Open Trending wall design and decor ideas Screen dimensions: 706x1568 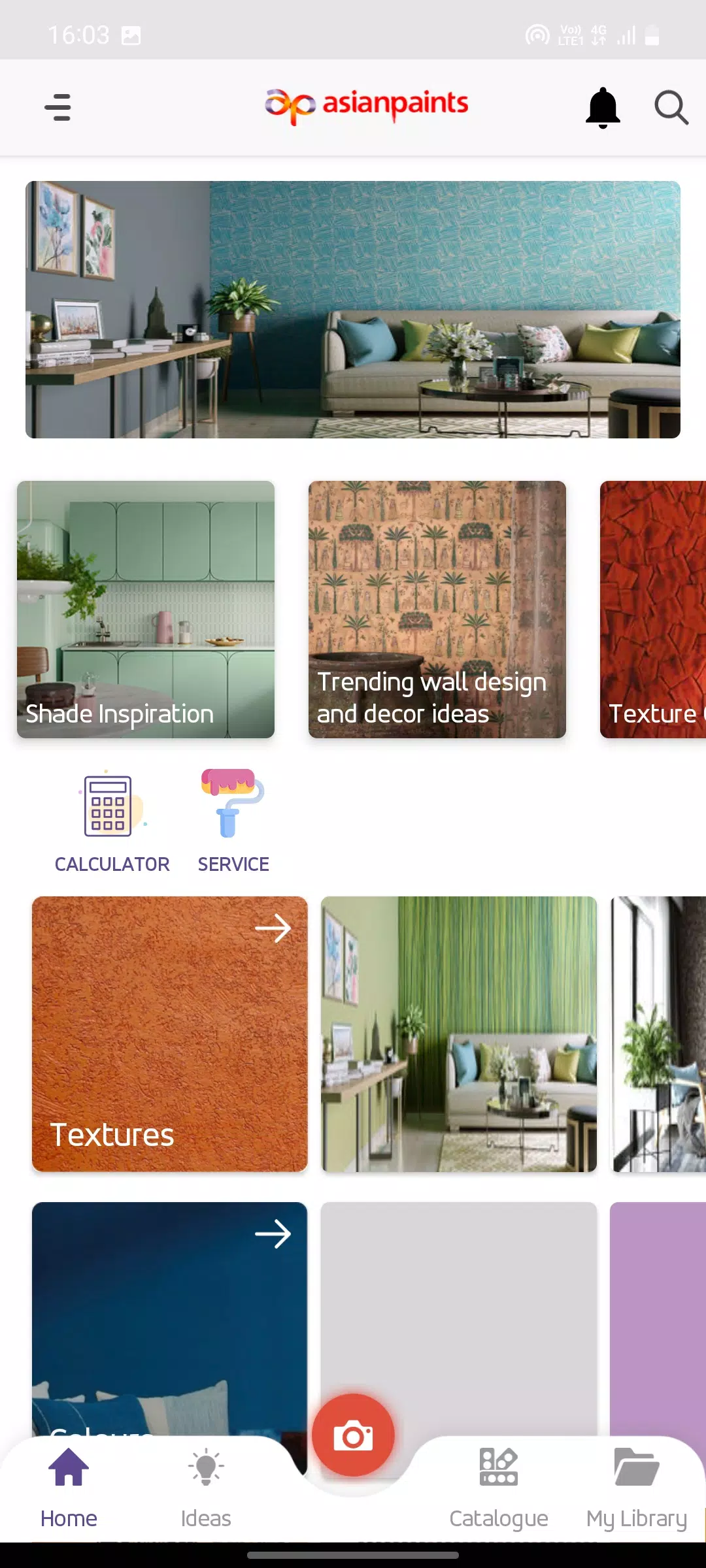pyautogui.click(x=437, y=609)
